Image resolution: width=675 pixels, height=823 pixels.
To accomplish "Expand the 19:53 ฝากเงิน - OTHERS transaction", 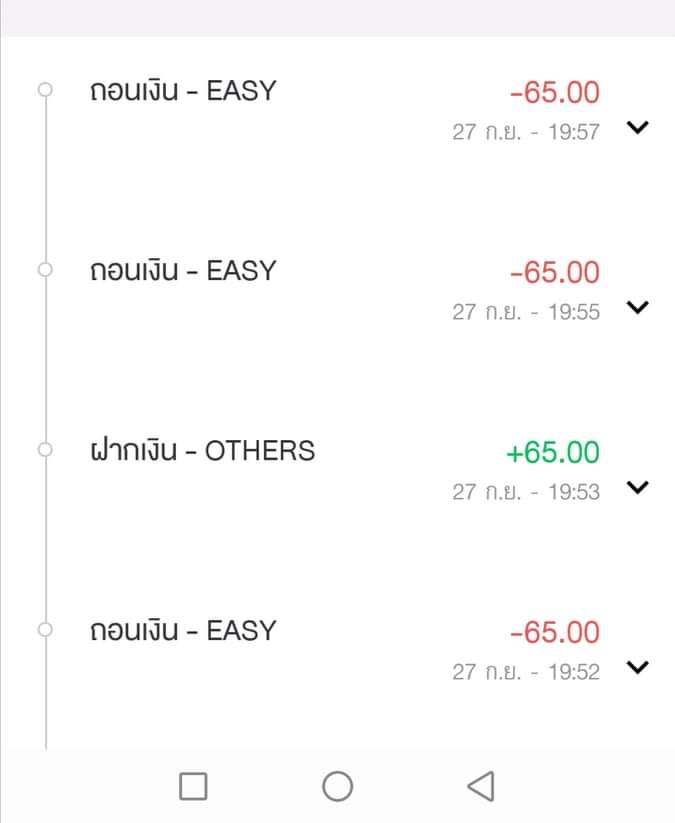I will coord(637,487).
